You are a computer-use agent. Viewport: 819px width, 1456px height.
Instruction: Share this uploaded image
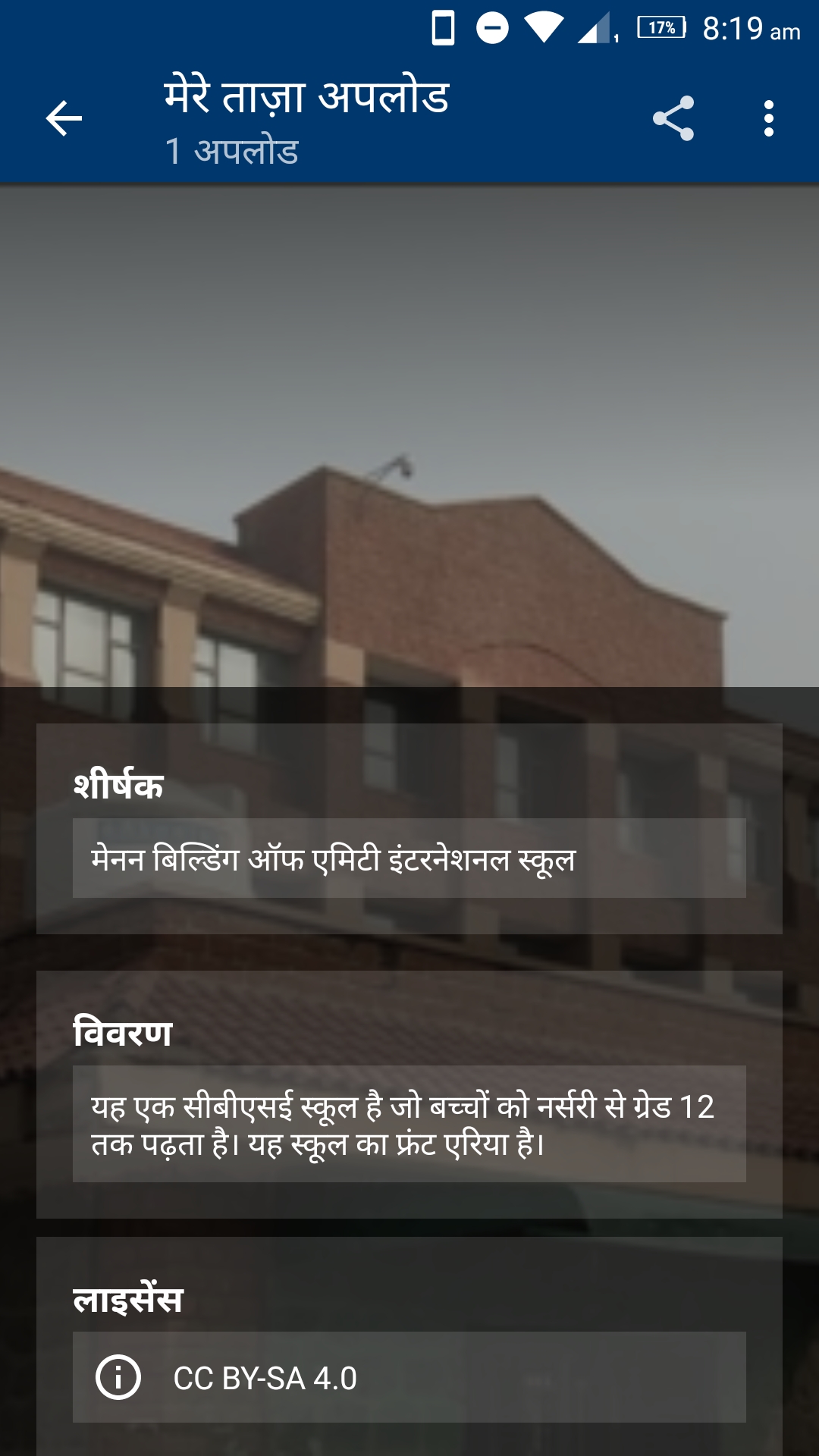click(x=673, y=119)
